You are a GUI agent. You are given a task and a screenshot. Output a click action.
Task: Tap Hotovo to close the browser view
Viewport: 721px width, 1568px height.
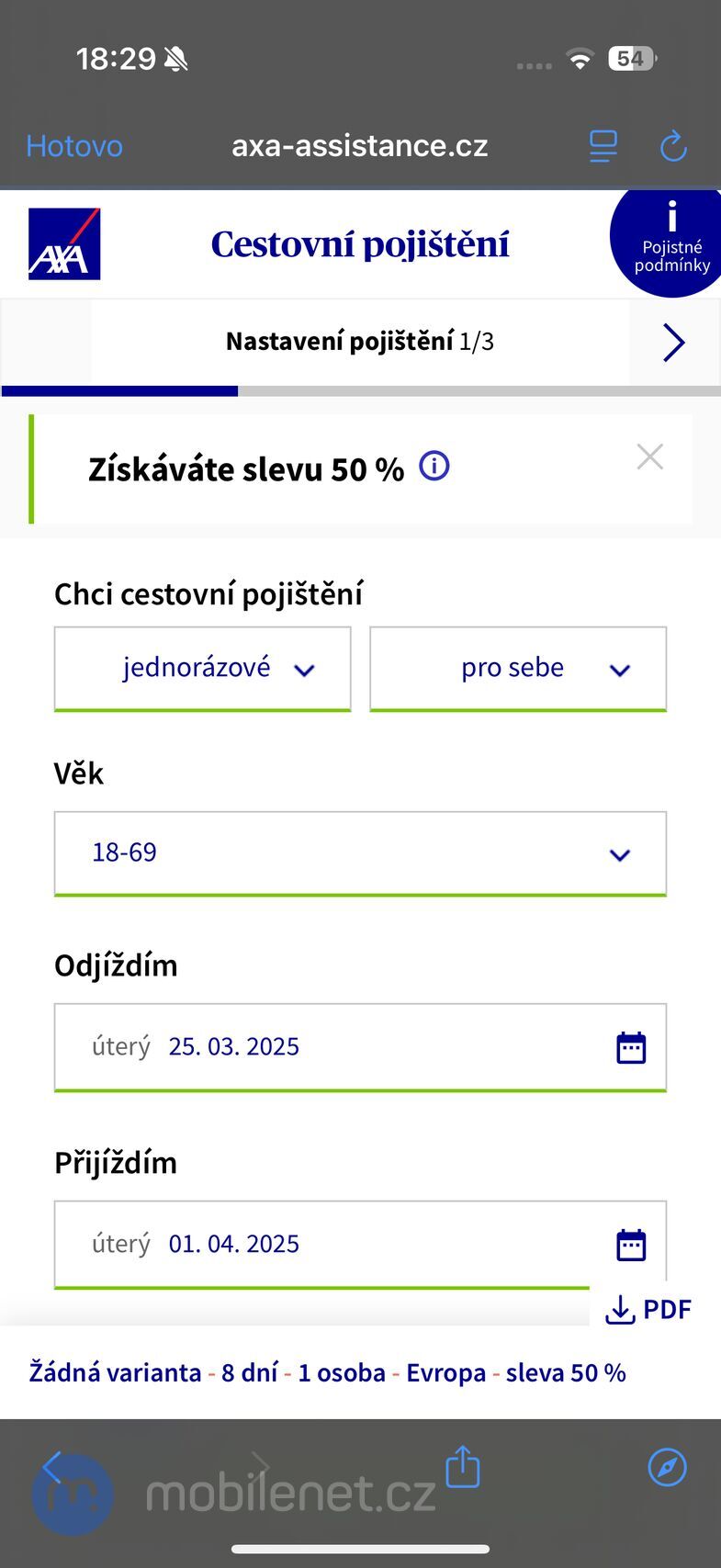tap(73, 145)
